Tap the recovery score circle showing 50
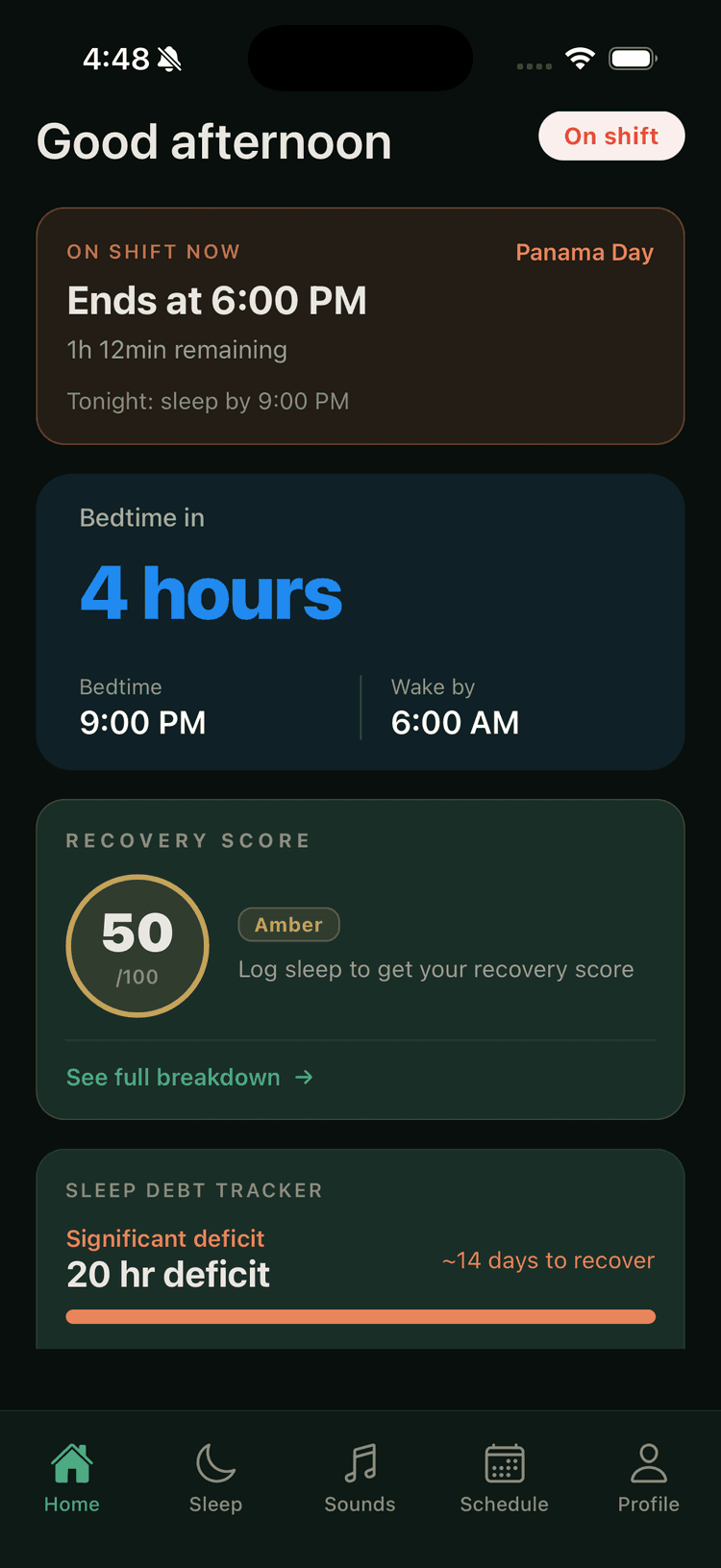 tap(137, 945)
